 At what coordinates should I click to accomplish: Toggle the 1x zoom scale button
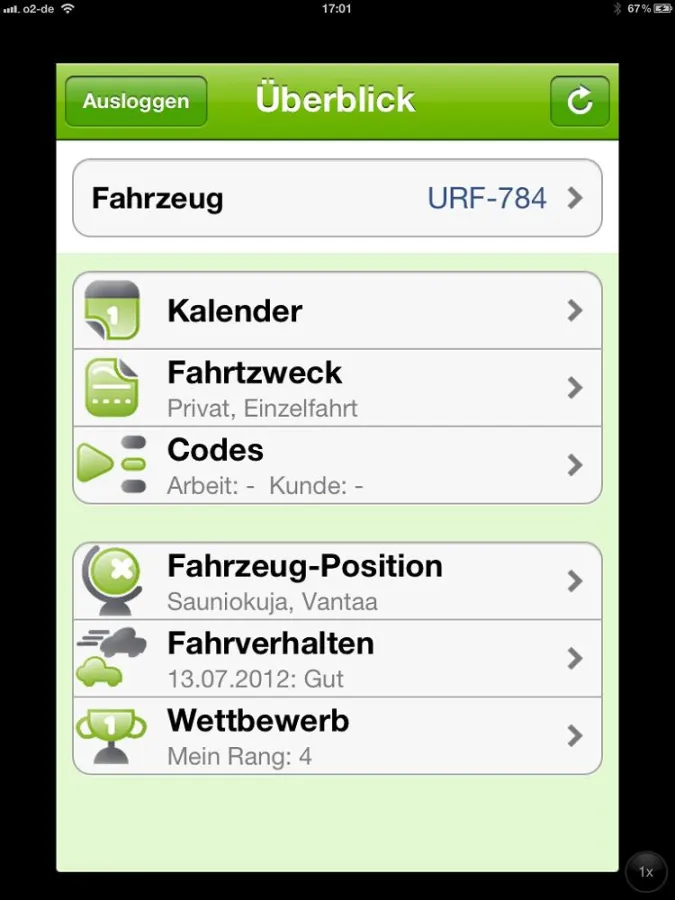pos(646,872)
